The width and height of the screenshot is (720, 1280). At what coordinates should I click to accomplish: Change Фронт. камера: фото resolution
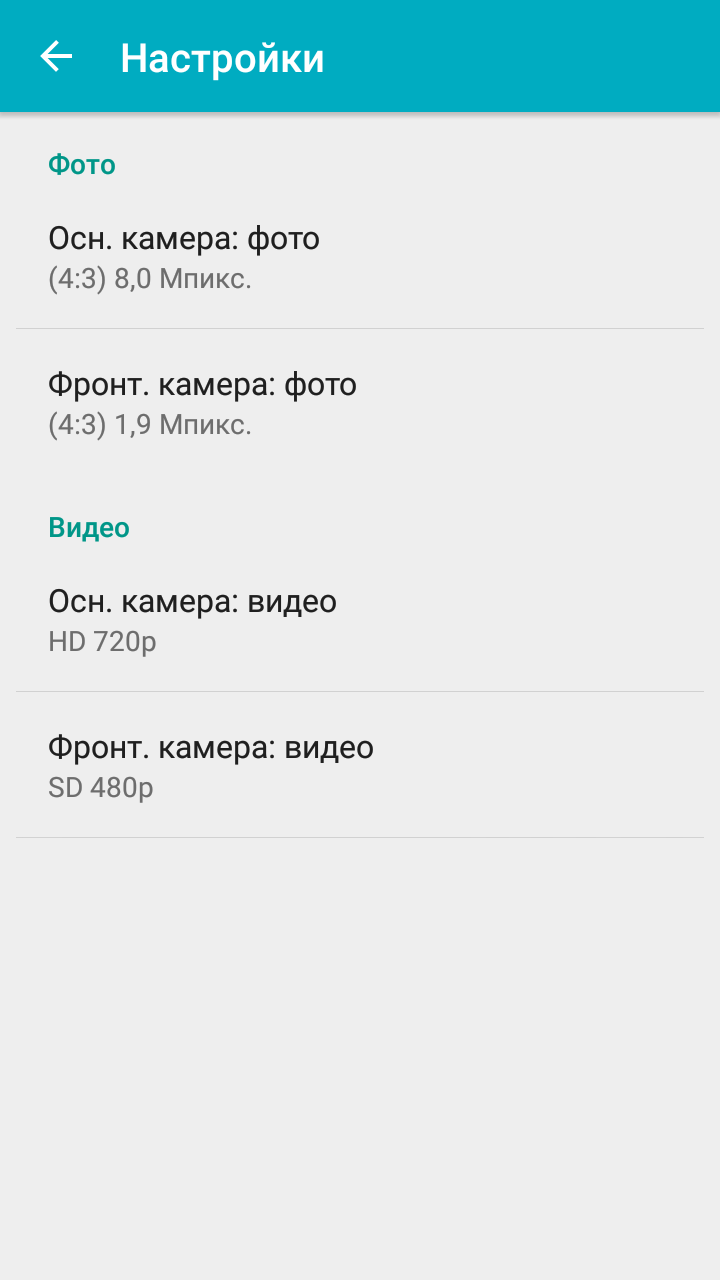click(360, 403)
